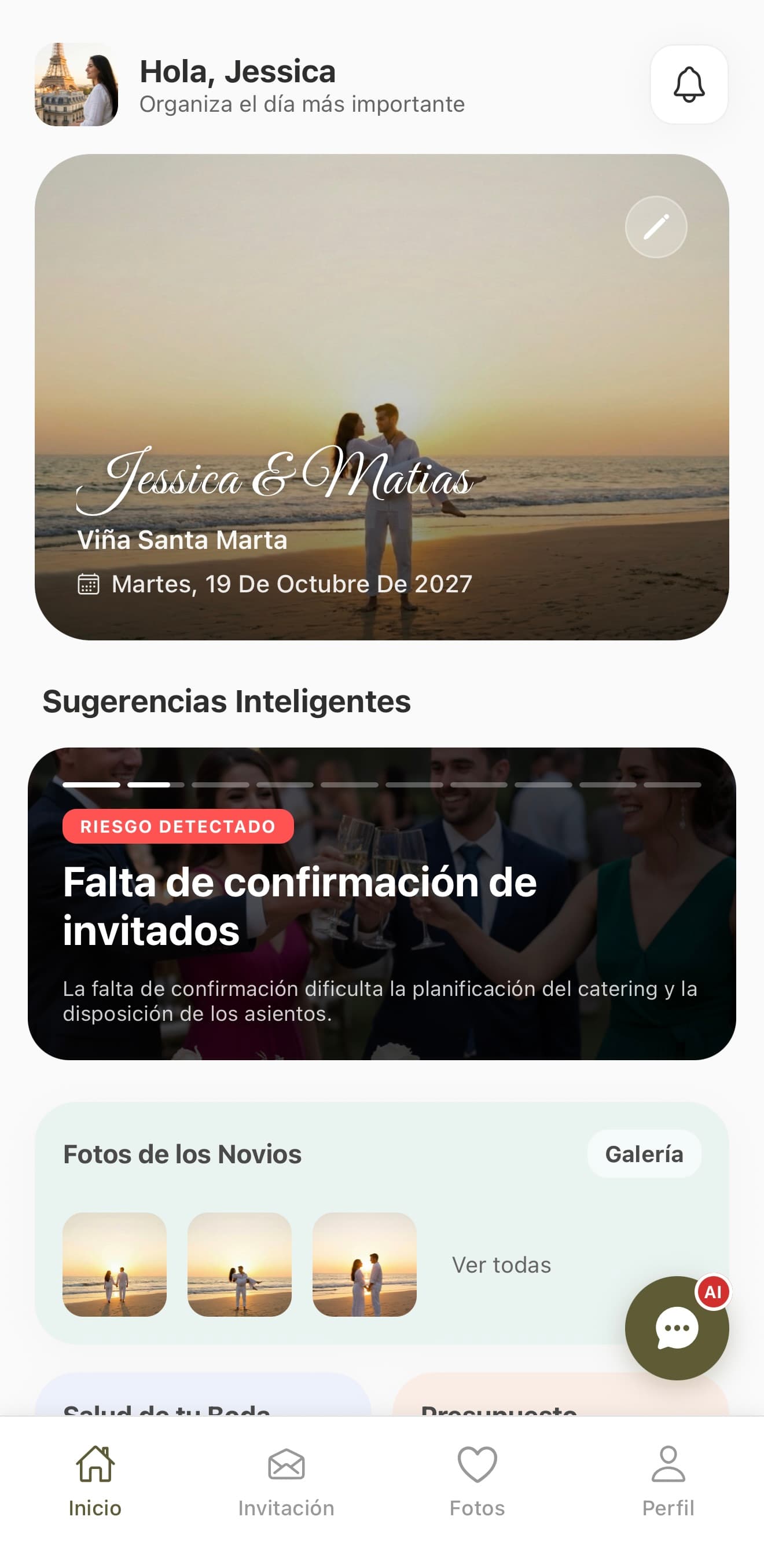Screen dimensions: 764x1568
Task: Open the notifications bell
Action: (x=688, y=85)
